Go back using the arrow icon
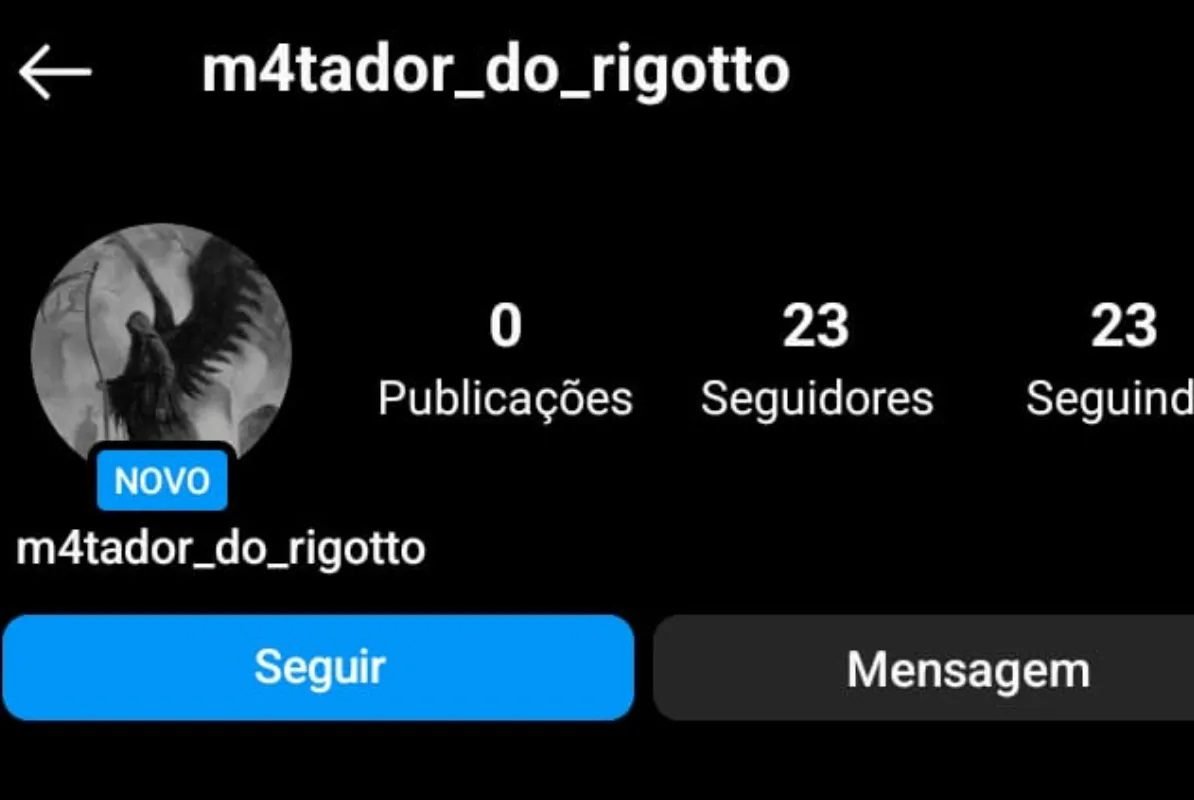 coord(55,72)
